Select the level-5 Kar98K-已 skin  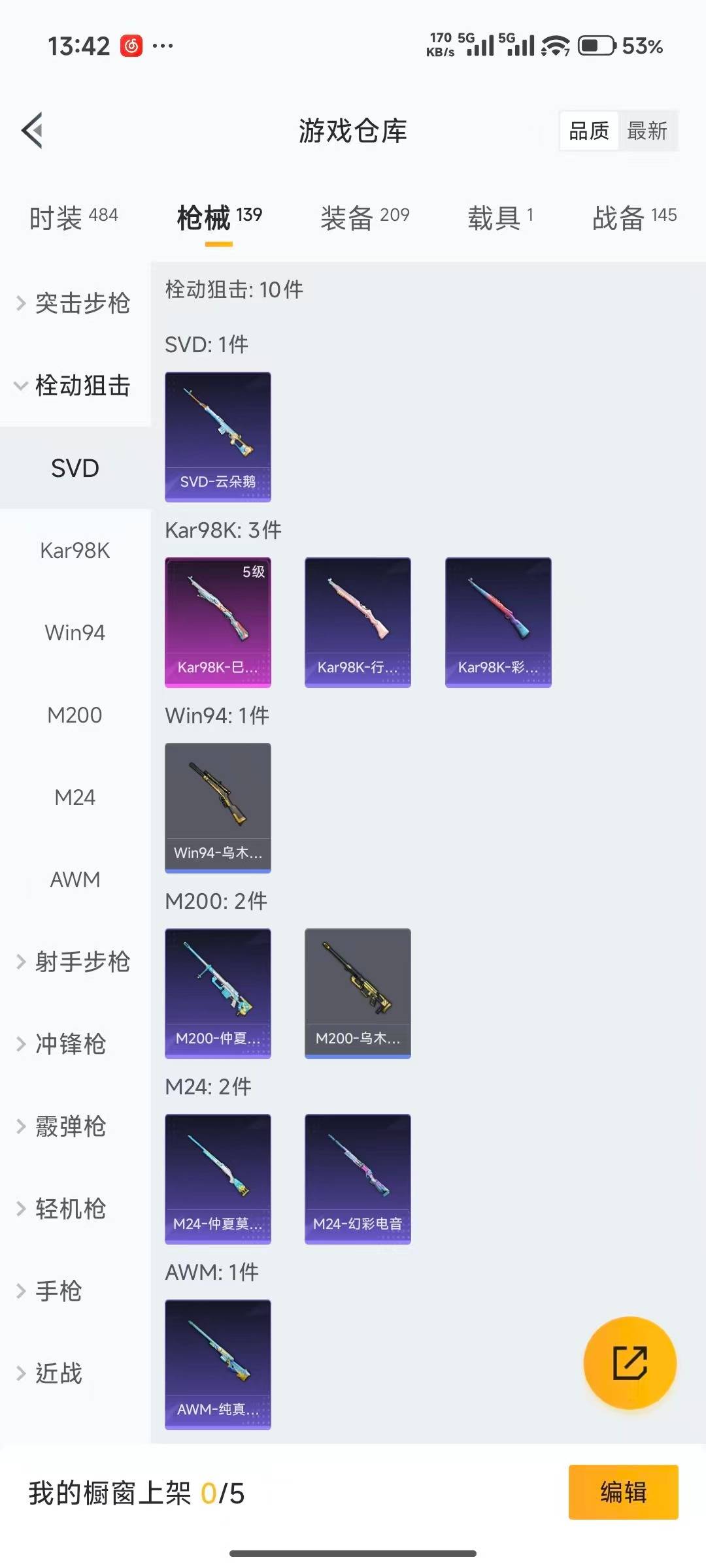tap(218, 621)
